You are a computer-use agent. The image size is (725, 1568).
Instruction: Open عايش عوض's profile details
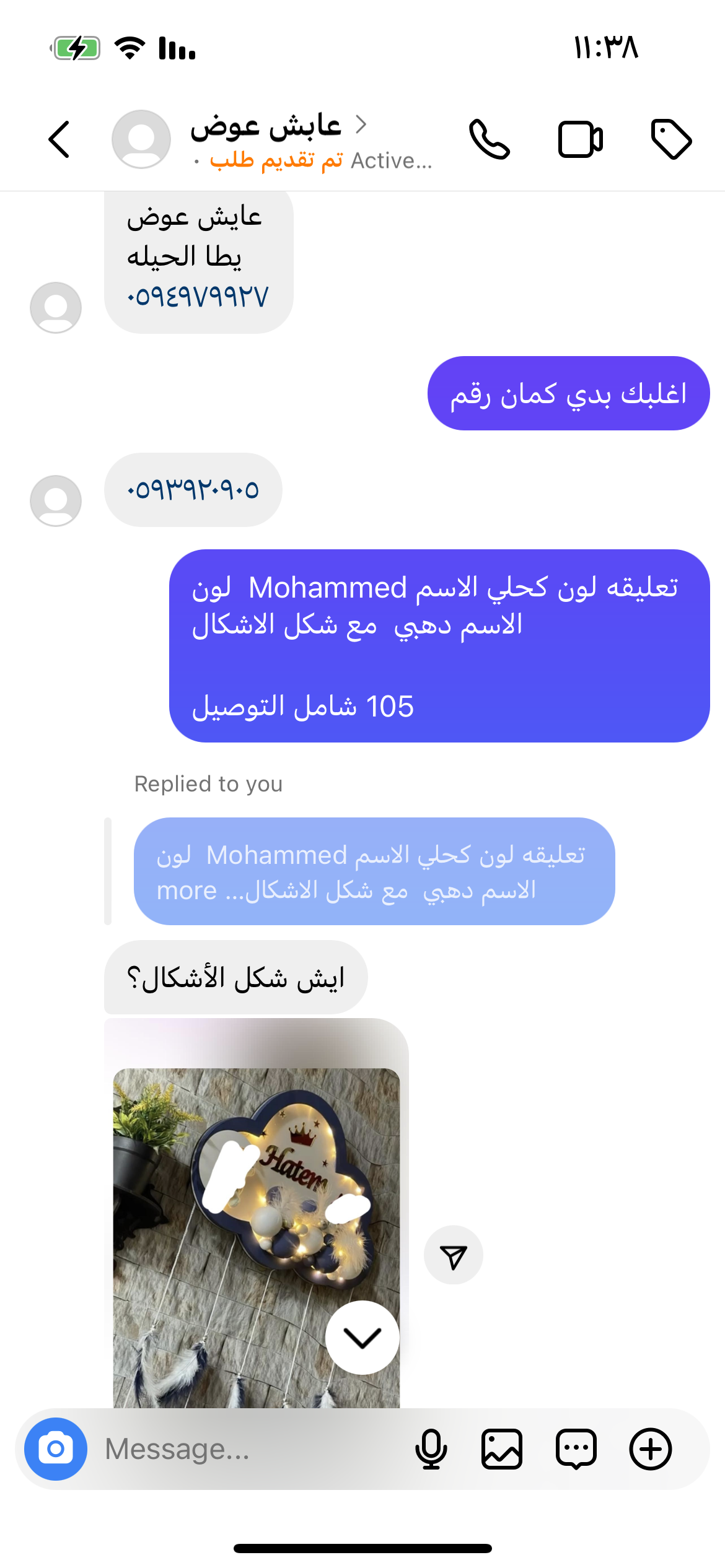click(x=266, y=127)
